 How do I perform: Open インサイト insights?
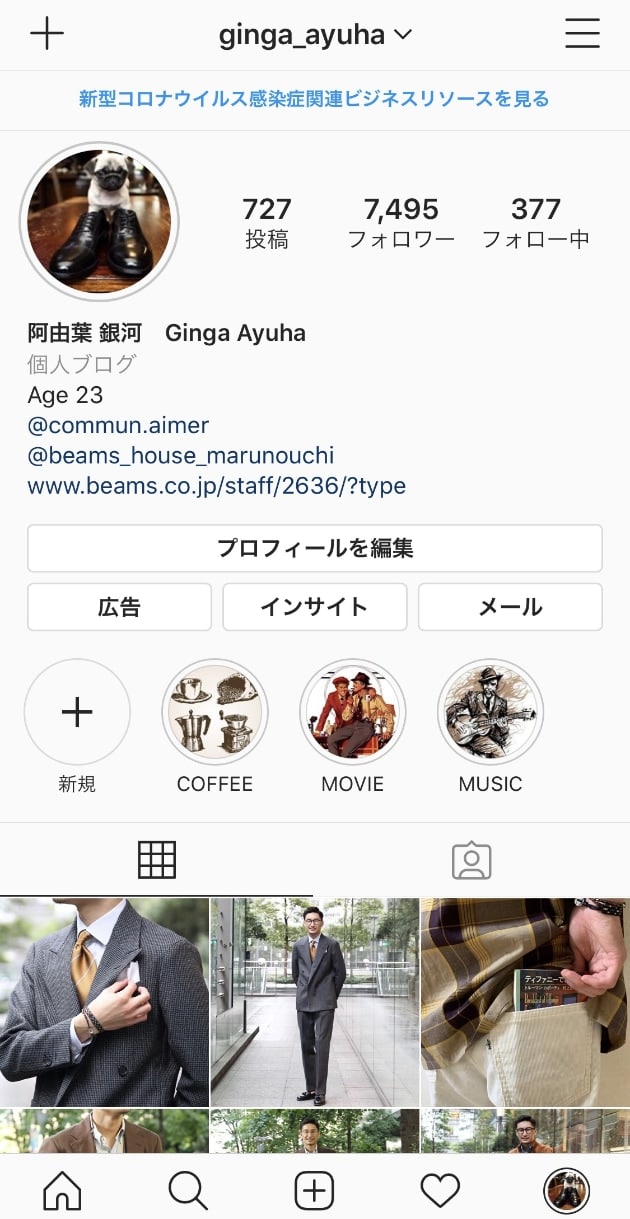point(315,607)
